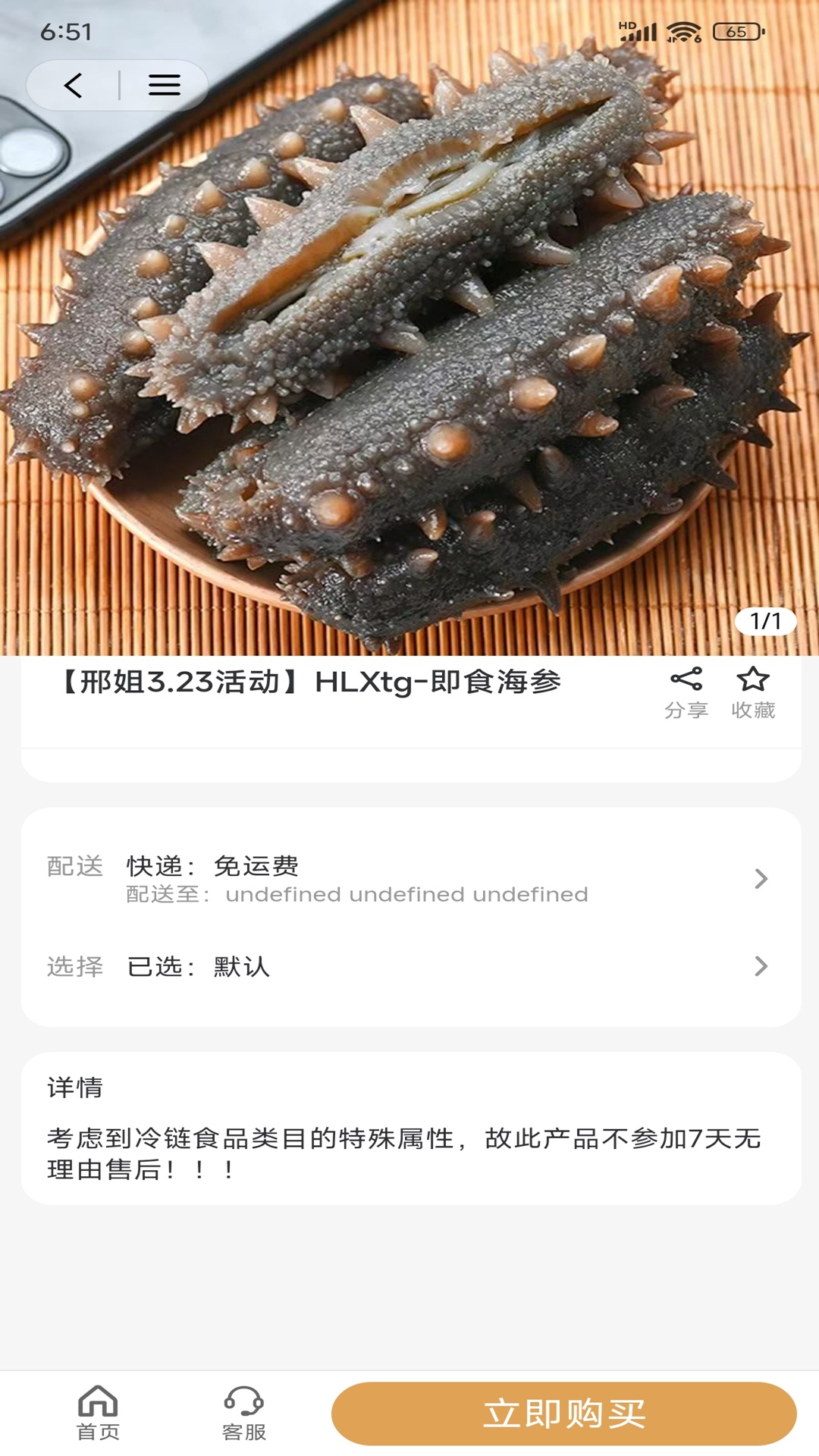Toggle the product favorite state via 收藏
The image size is (819, 1456).
tap(753, 680)
